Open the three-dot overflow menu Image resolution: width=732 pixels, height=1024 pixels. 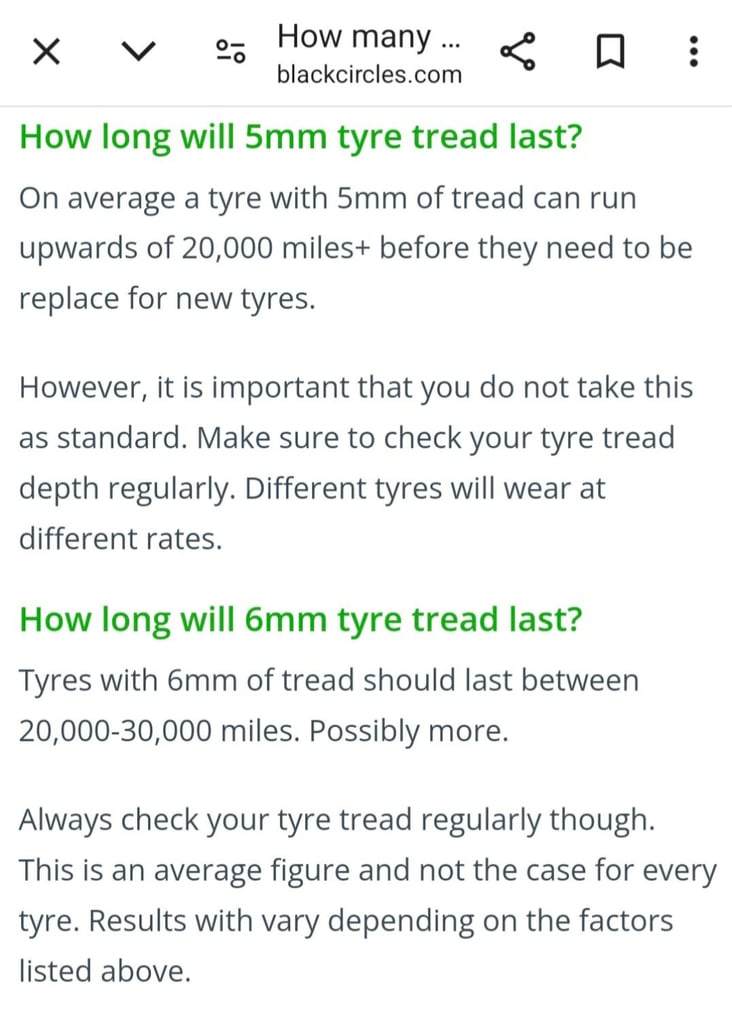[694, 52]
